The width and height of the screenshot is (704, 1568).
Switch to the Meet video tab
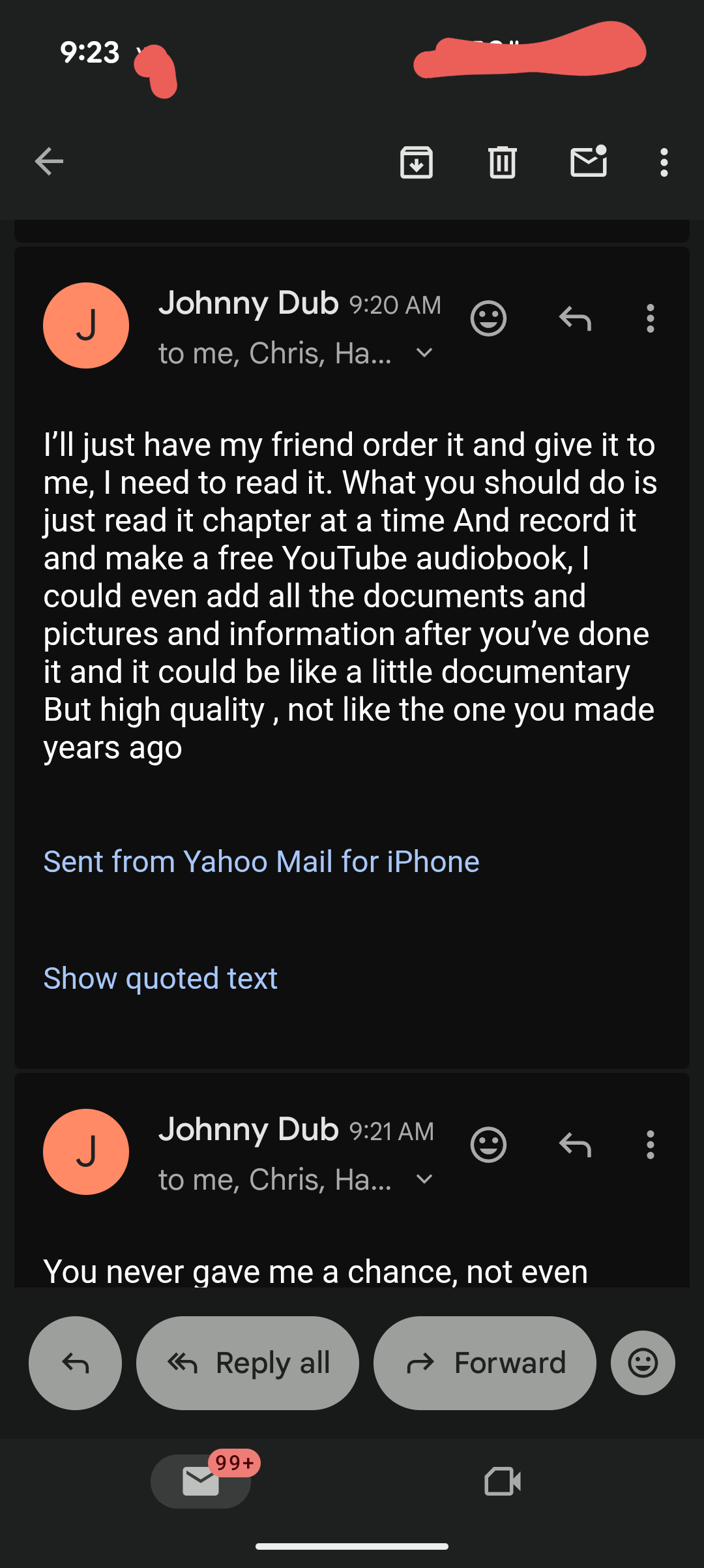point(503,1481)
